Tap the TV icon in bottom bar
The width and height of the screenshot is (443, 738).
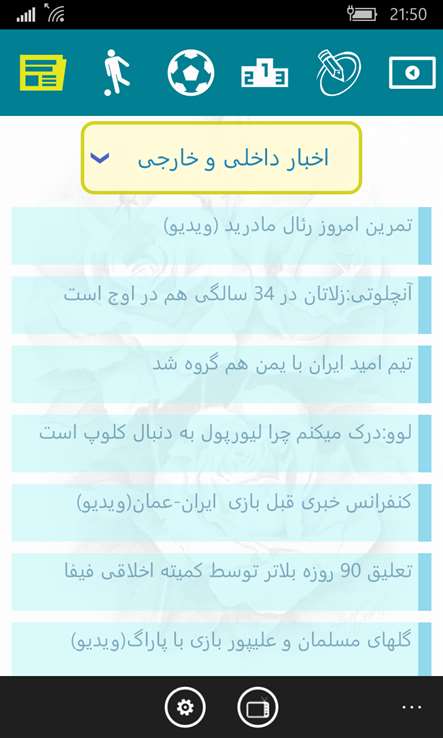(258, 707)
